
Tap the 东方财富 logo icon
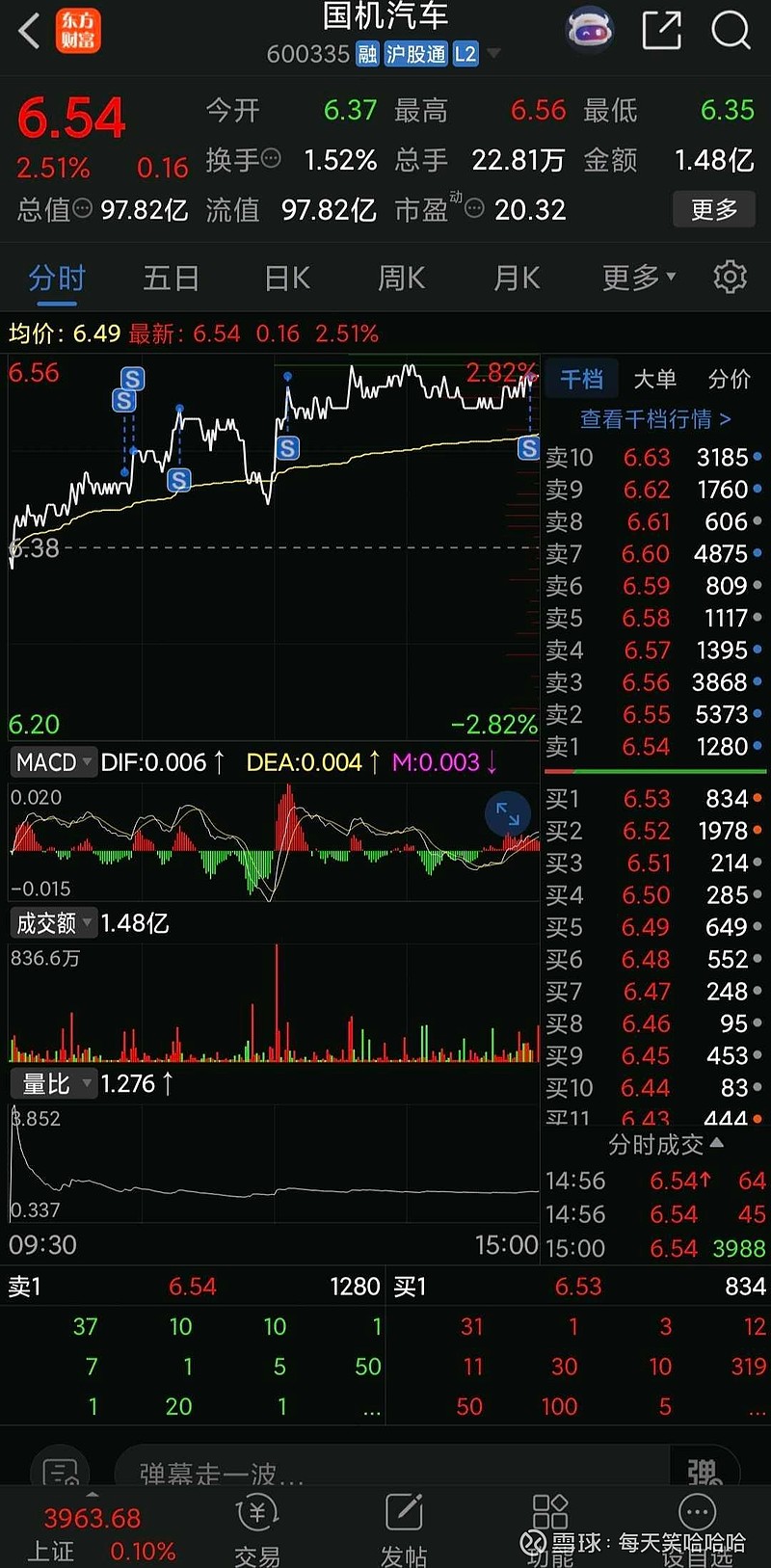[x=78, y=31]
